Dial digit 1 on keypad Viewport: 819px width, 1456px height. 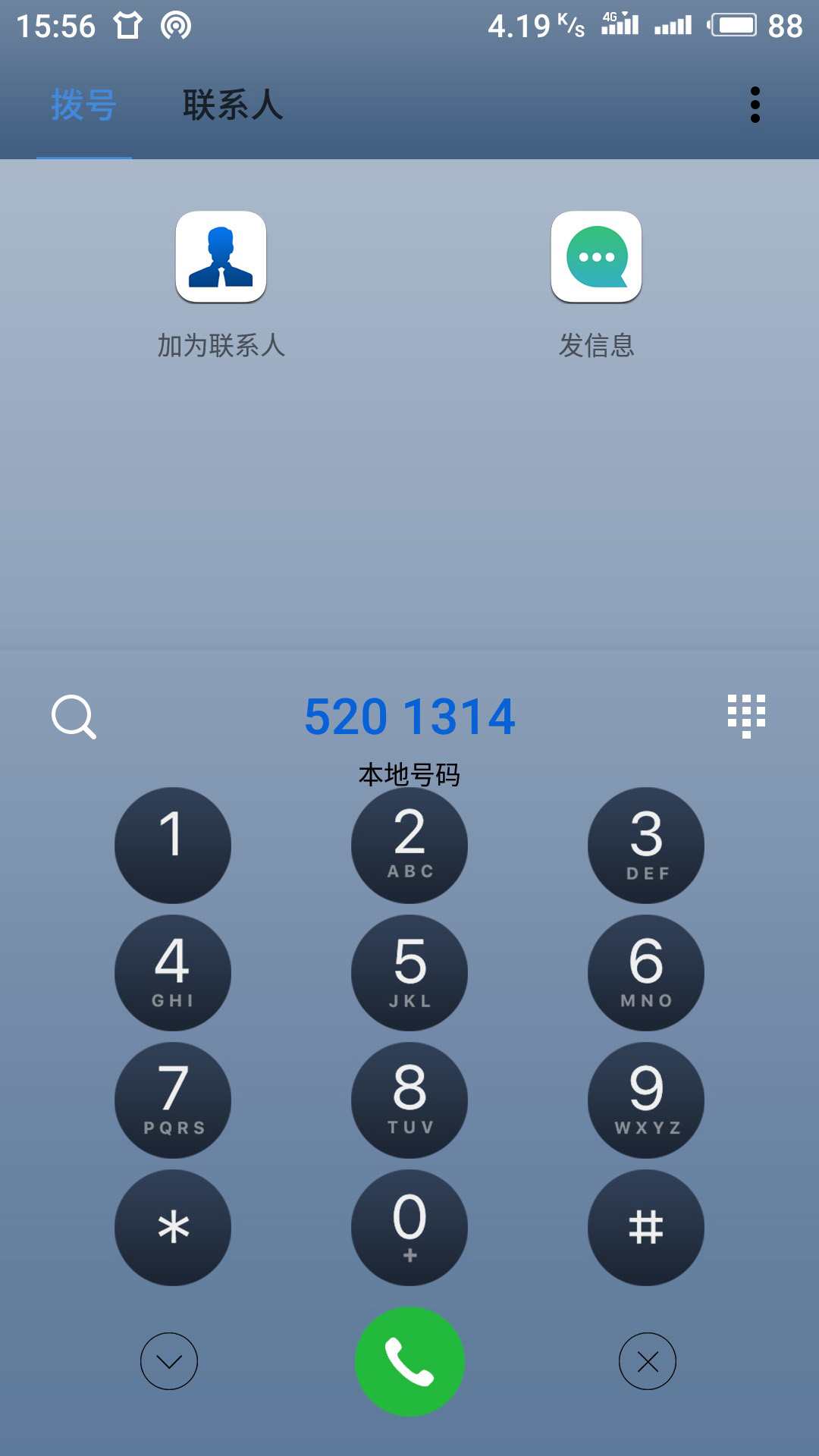click(173, 846)
